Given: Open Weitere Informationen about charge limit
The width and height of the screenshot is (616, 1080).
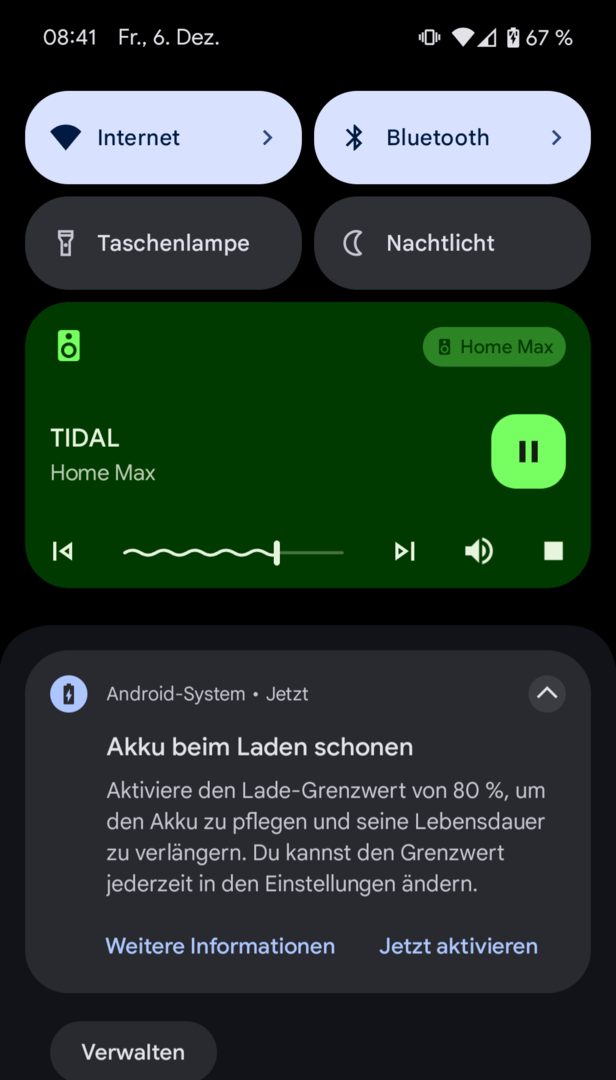Looking at the screenshot, I should [x=220, y=946].
